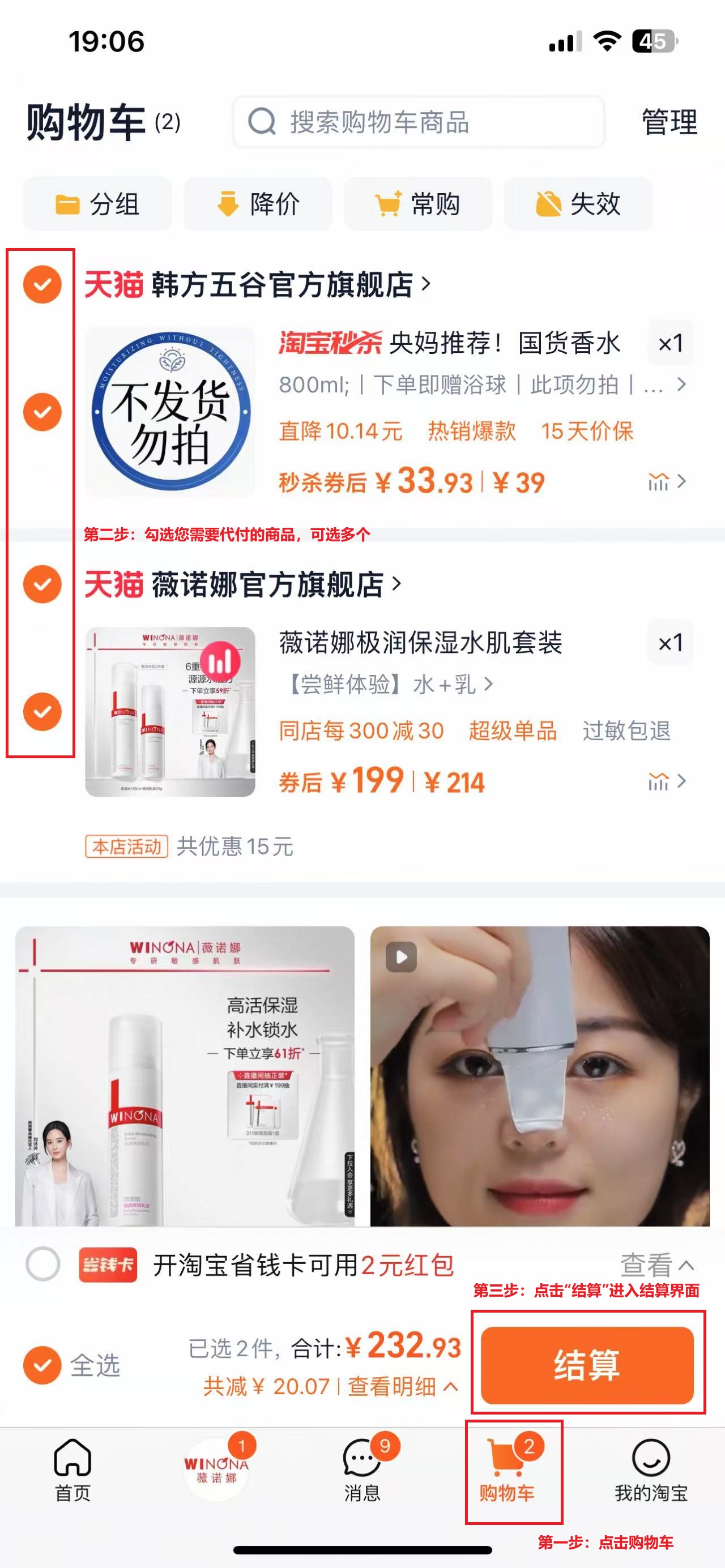Select the 淘宝省钱卡 2元红包 radio button
This screenshot has width=725, height=1568.
[x=42, y=1264]
